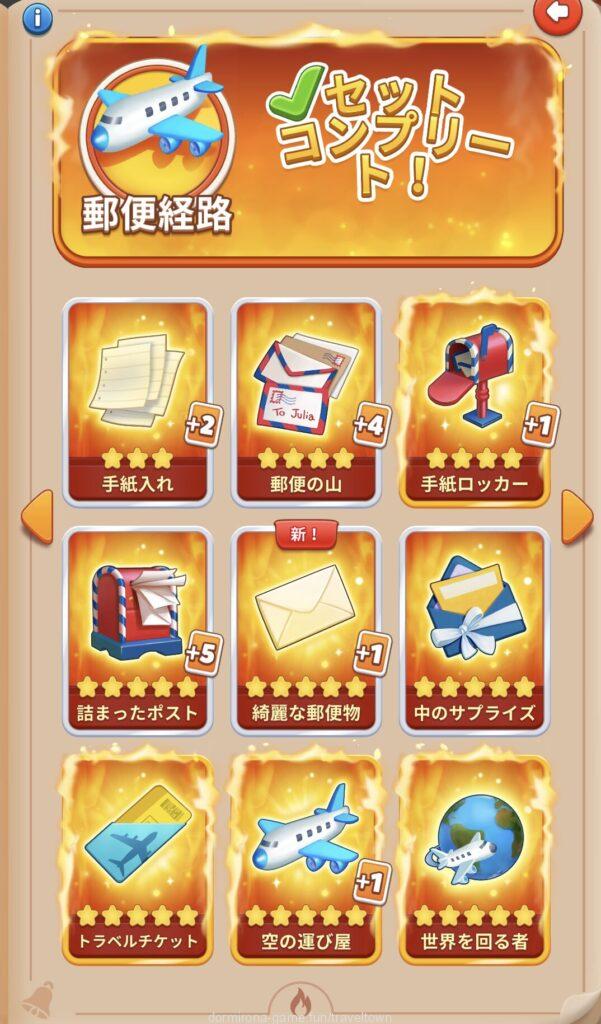Go to the next card set
Screen dimensions: 601x1024
coord(576,517)
